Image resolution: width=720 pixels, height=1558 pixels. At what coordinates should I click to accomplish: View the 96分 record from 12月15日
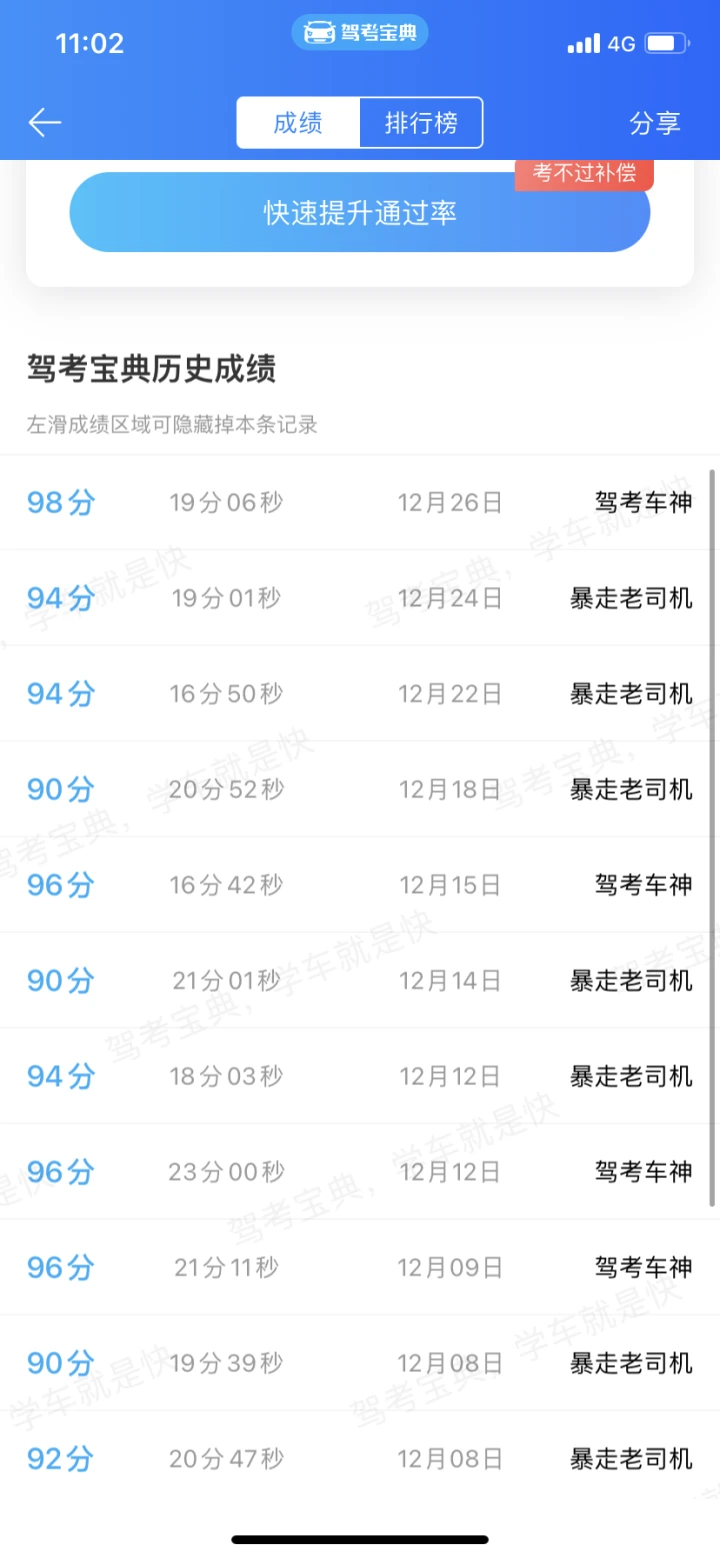(x=360, y=885)
